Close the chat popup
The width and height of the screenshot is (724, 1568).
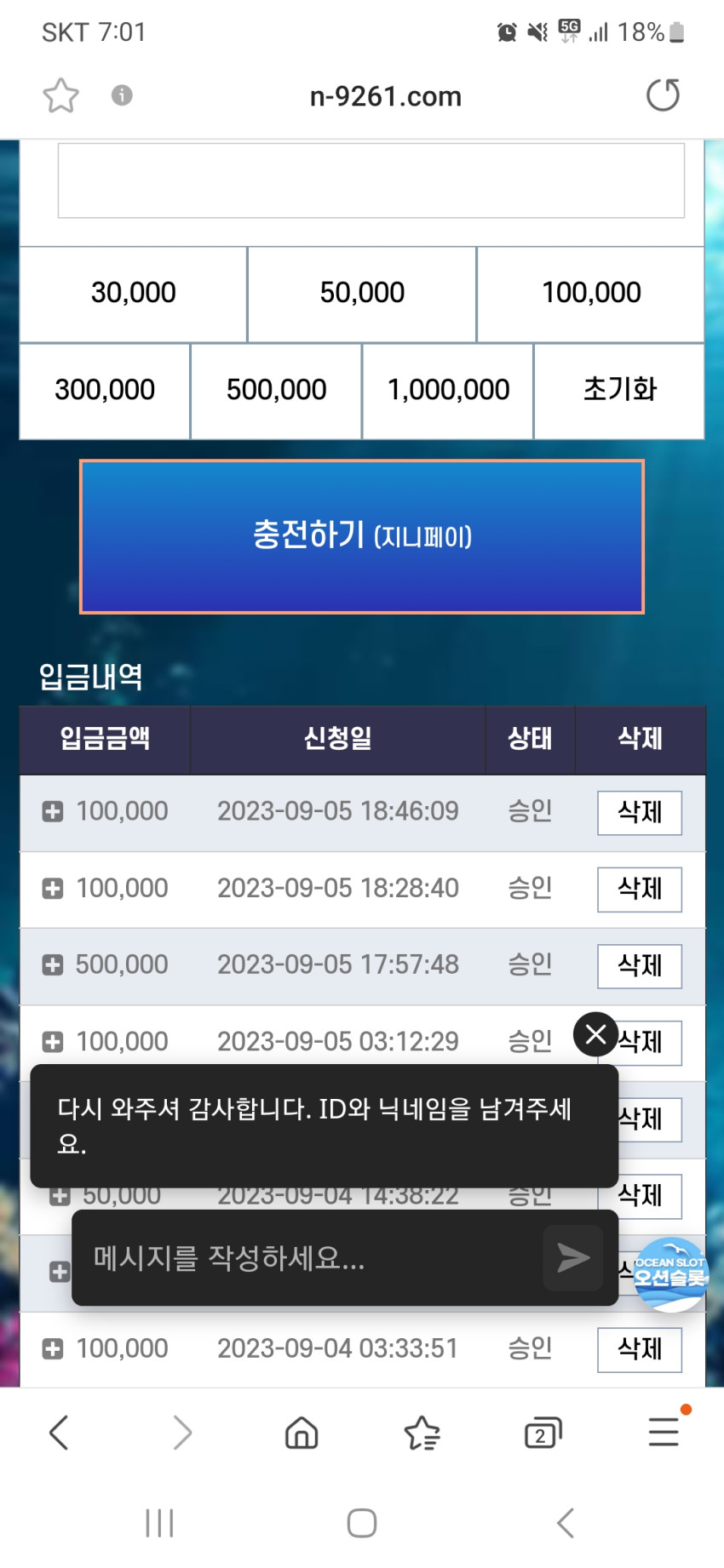(x=596, y=1034)
